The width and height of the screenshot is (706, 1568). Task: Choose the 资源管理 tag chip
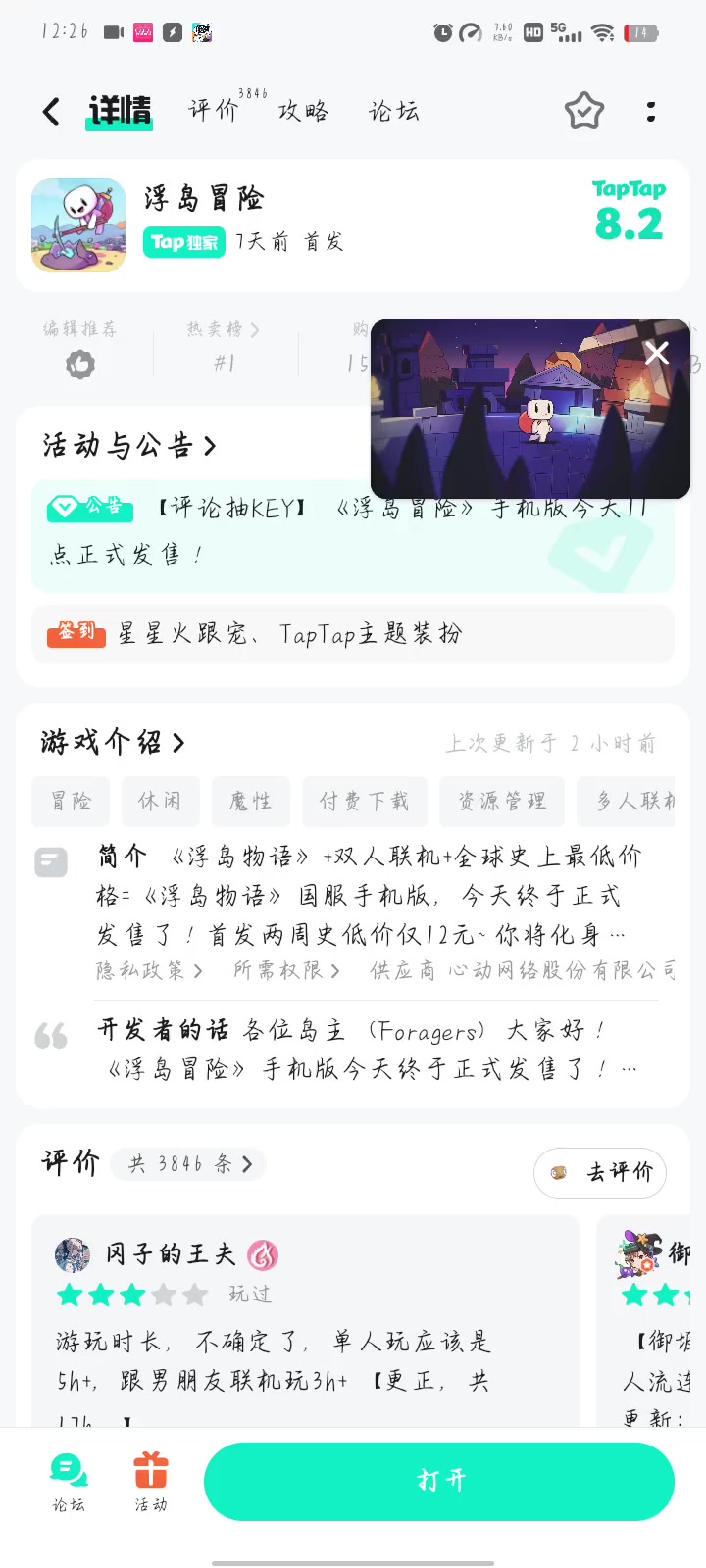502,802
